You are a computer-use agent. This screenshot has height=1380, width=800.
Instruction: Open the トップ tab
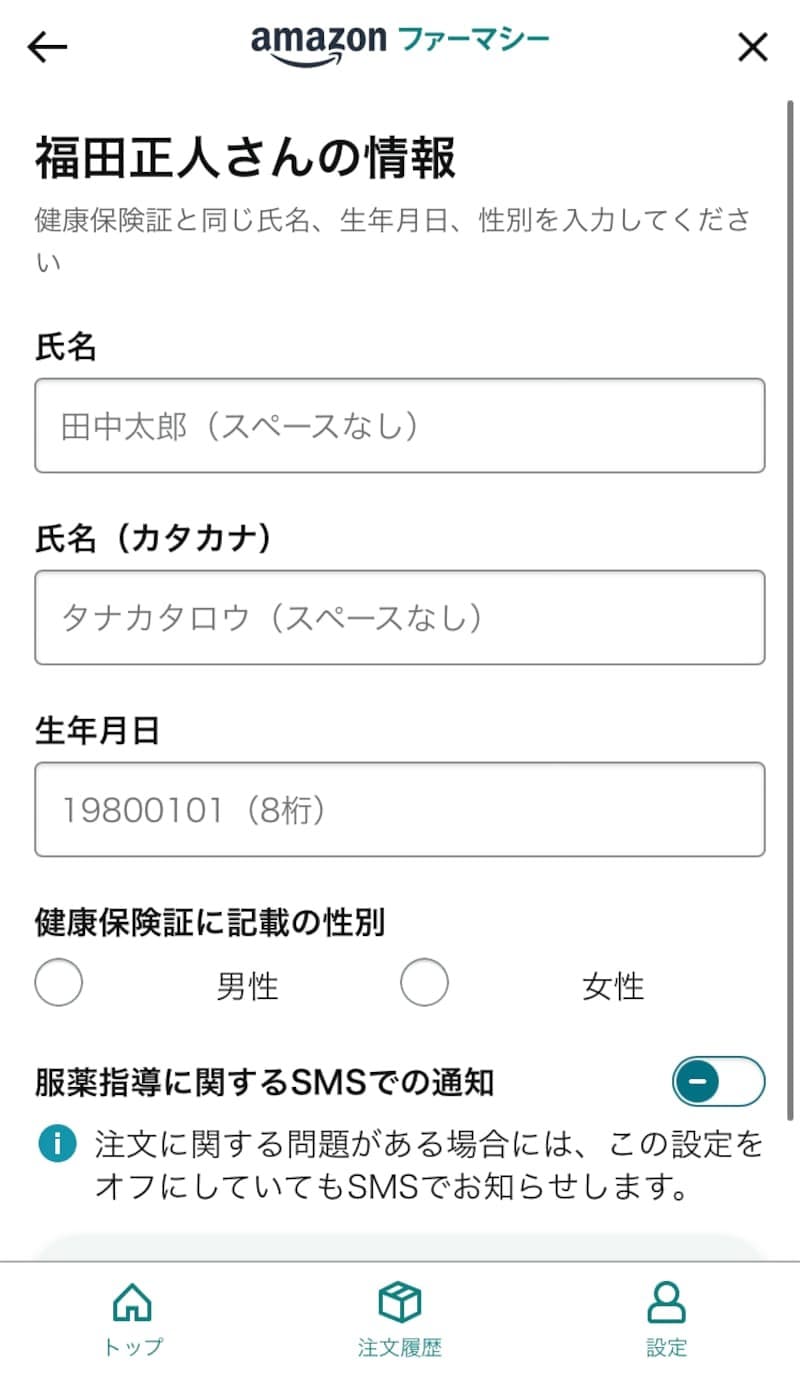133,1320
